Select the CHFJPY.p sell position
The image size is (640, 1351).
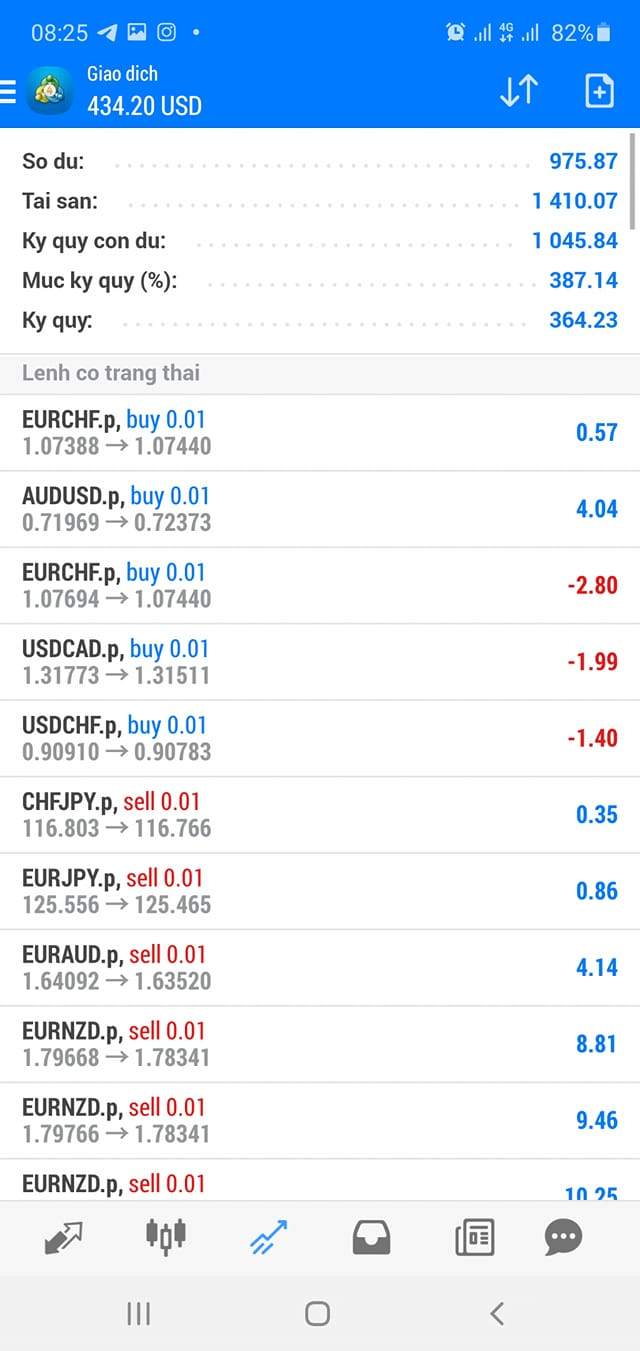(x=320, y=815)
